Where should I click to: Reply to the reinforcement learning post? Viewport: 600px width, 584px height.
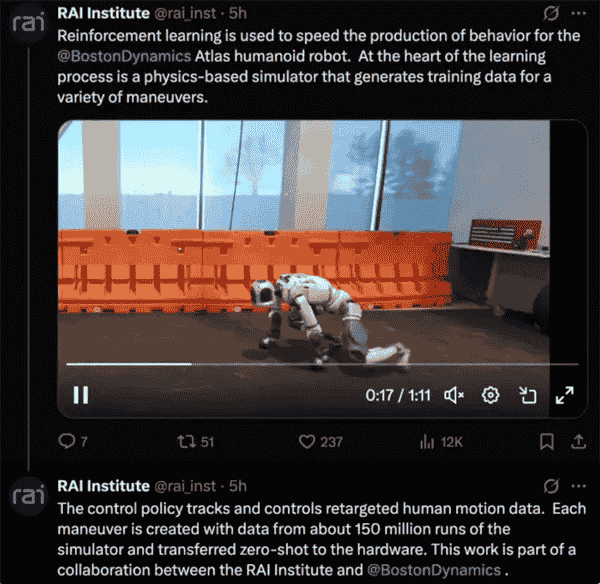tap(68, 441)
